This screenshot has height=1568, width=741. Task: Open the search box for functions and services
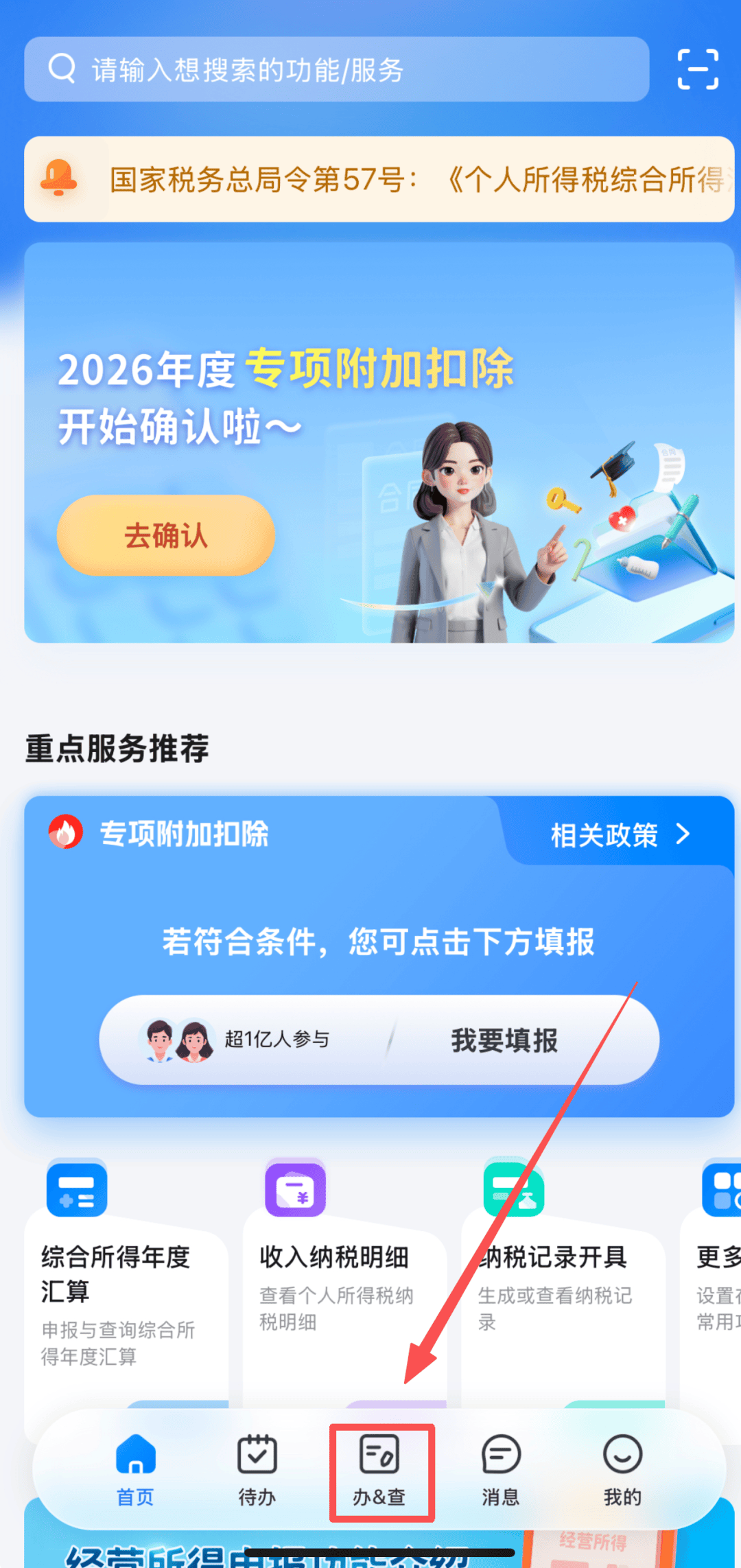click(x=336, y=69)
